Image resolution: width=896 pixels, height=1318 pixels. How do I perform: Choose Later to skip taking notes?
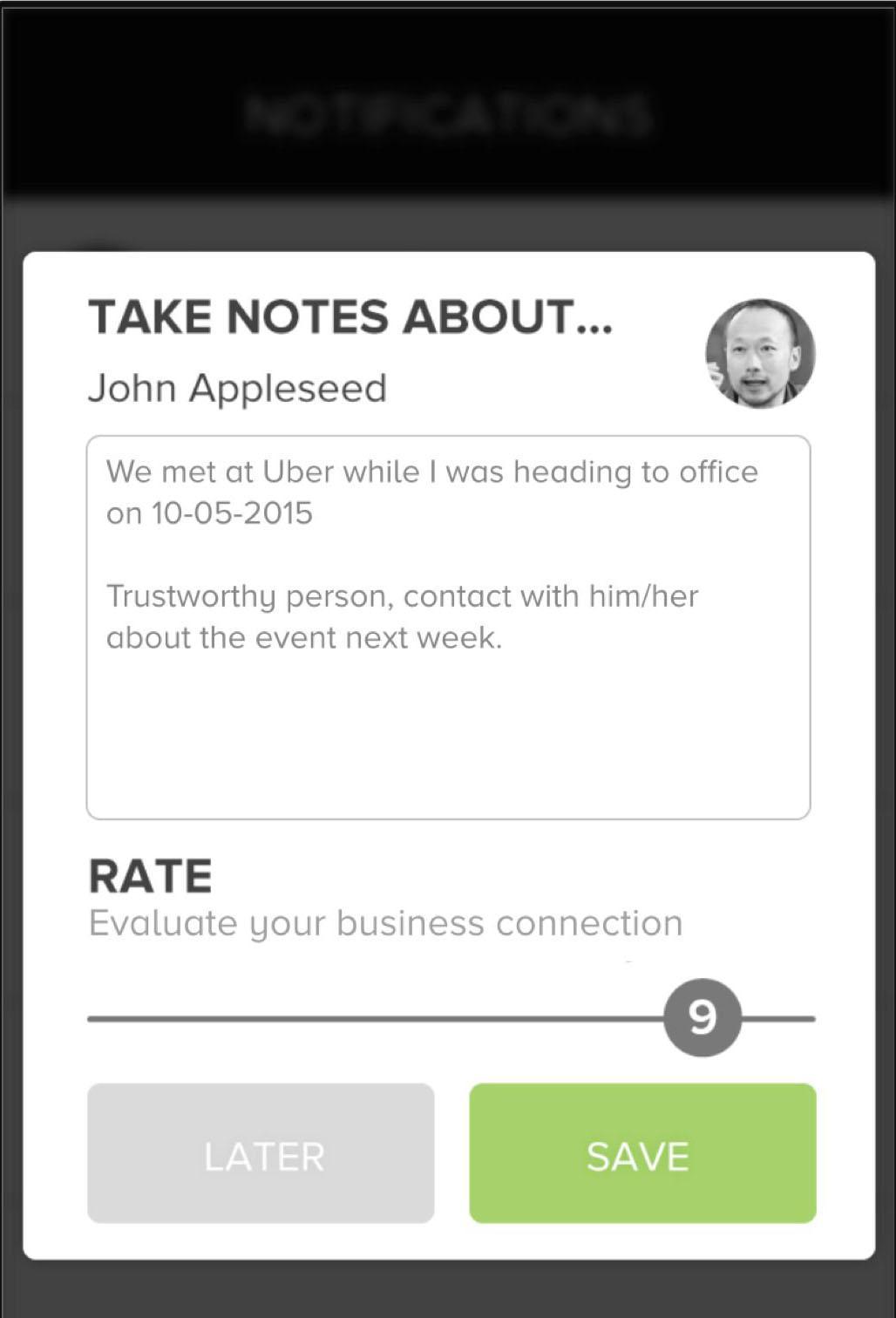pos(261,1153)
